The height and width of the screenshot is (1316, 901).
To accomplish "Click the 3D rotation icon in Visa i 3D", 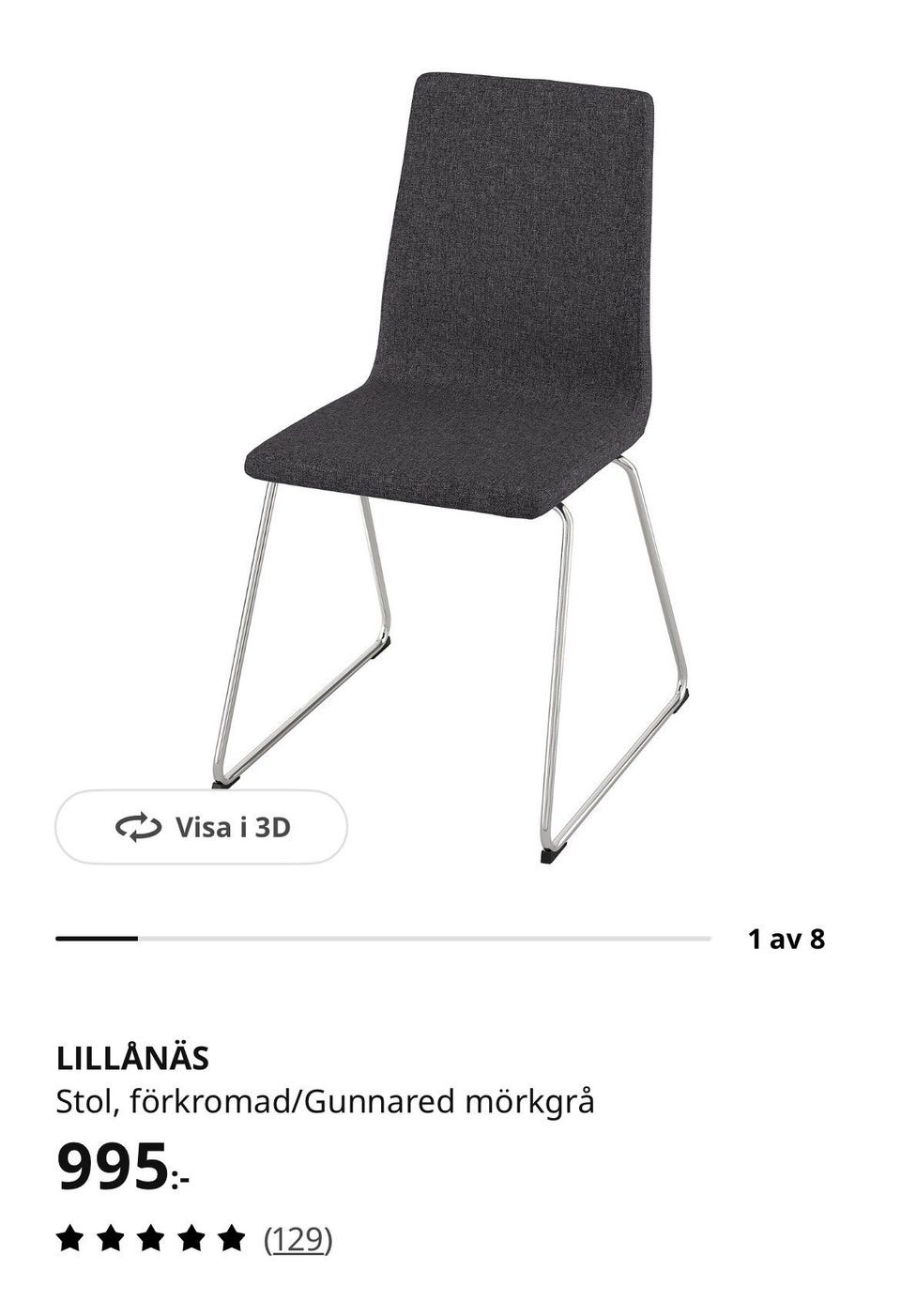I will [137, 827].
